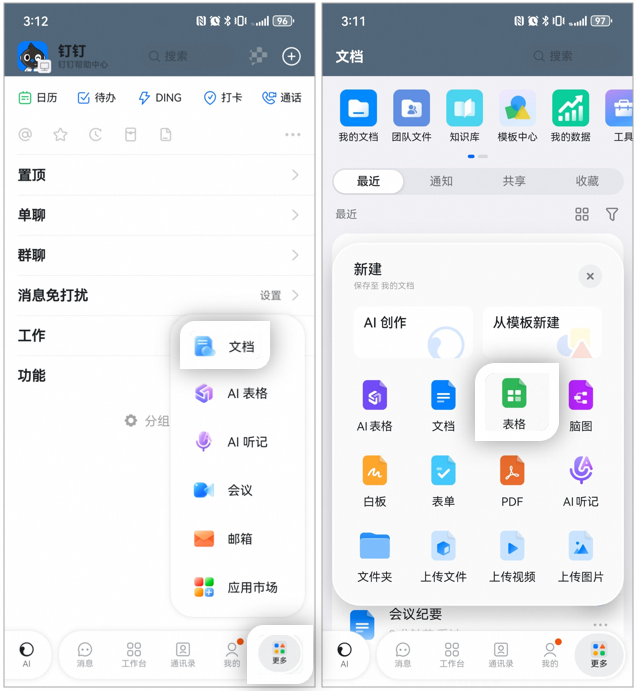Create a new 白板 whiteboard
Image resolution: width=638 pixels, height=691 pixels.
(x=375, y=481)
